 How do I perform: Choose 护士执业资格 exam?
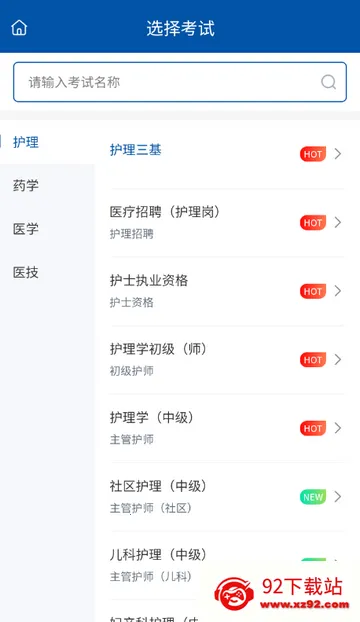227,291
